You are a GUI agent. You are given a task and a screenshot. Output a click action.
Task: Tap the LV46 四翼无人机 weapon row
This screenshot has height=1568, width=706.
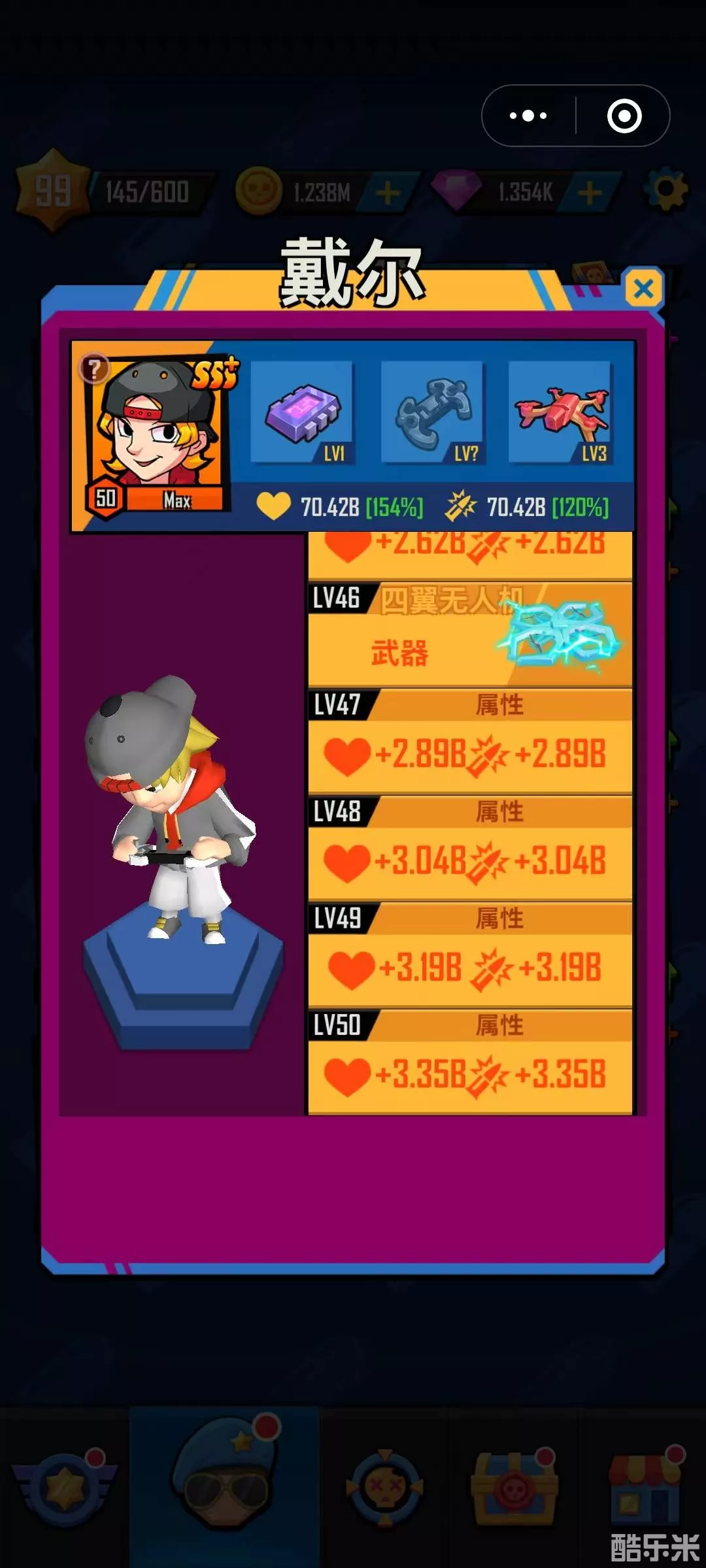[469, 634]
